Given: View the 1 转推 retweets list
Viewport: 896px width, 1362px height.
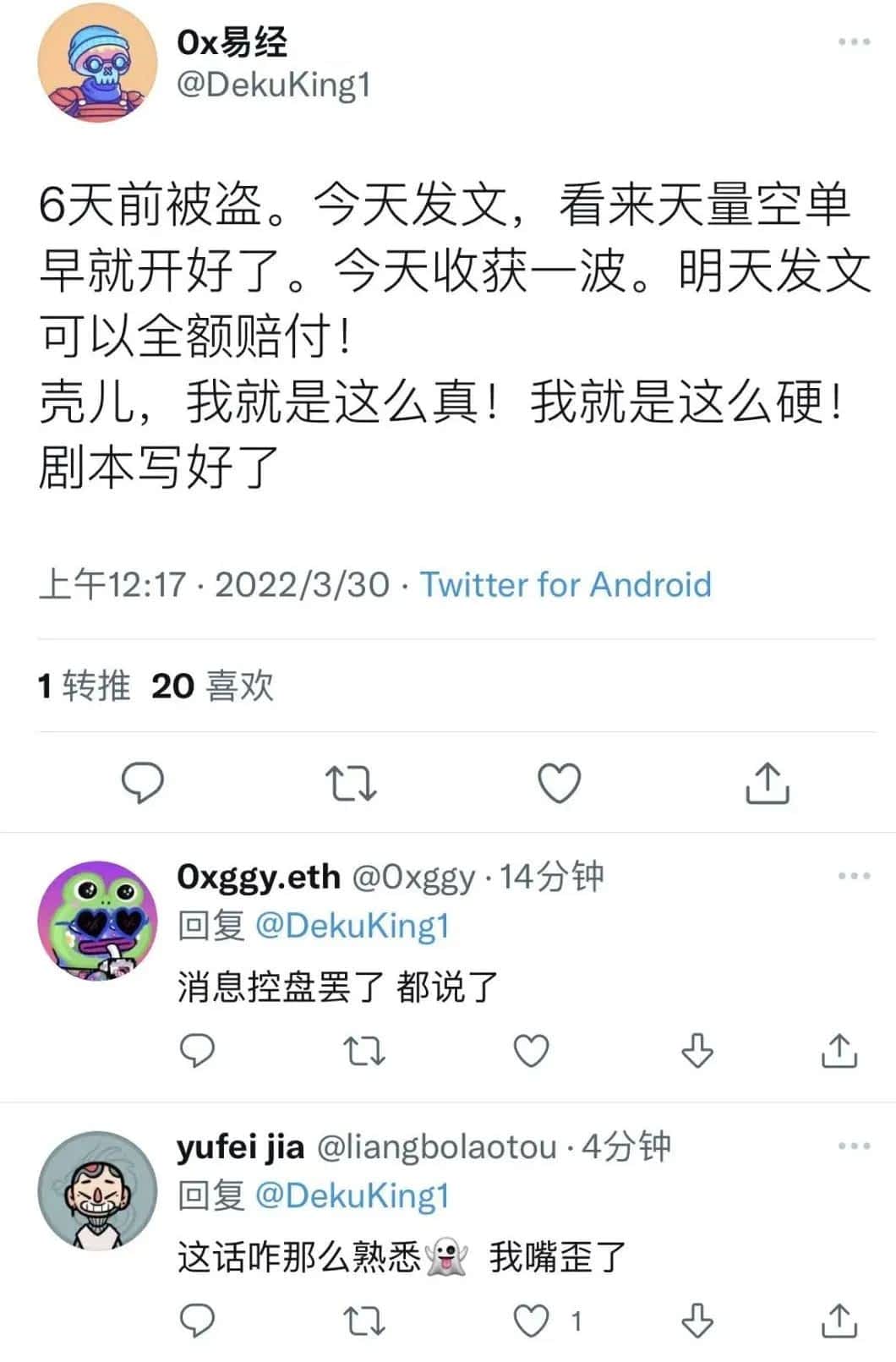Looking at the screenshot, I should [85, 685].
